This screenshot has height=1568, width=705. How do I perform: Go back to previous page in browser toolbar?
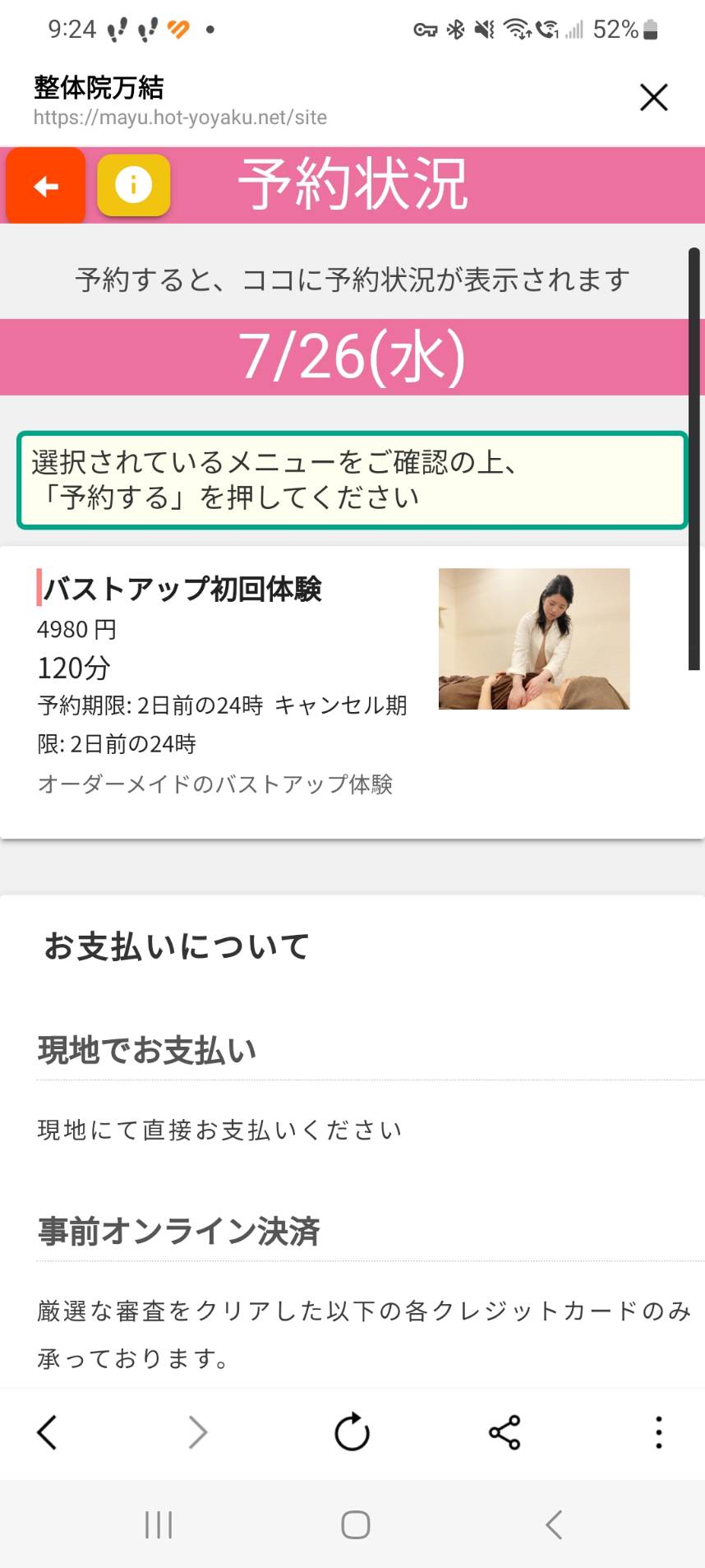[x=48, y=1432]
